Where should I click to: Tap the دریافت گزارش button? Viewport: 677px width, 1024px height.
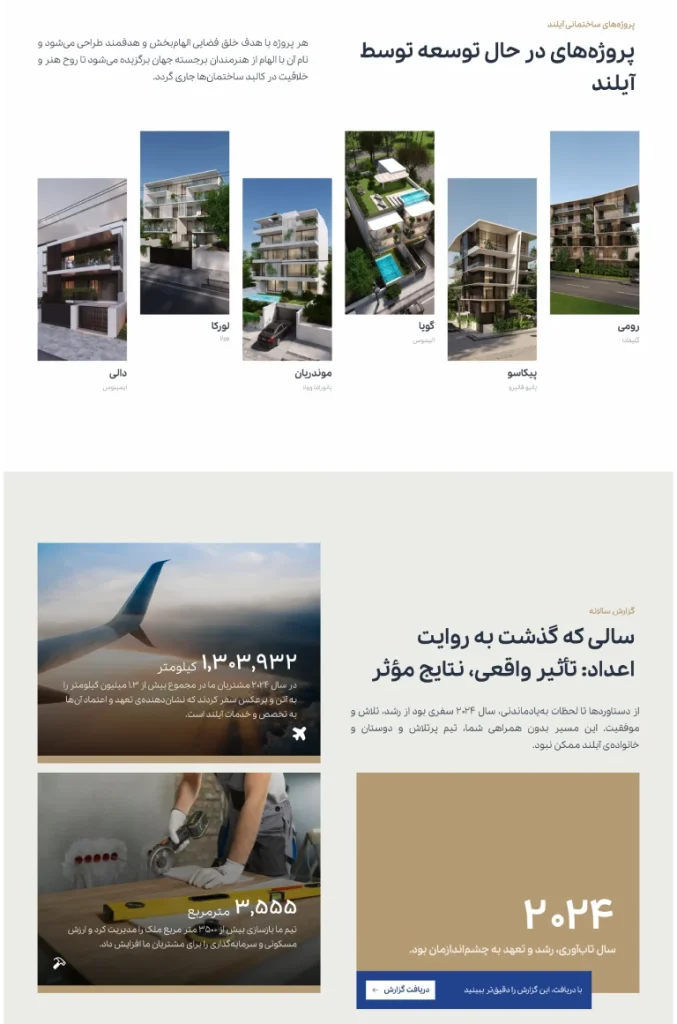[400, 989]
